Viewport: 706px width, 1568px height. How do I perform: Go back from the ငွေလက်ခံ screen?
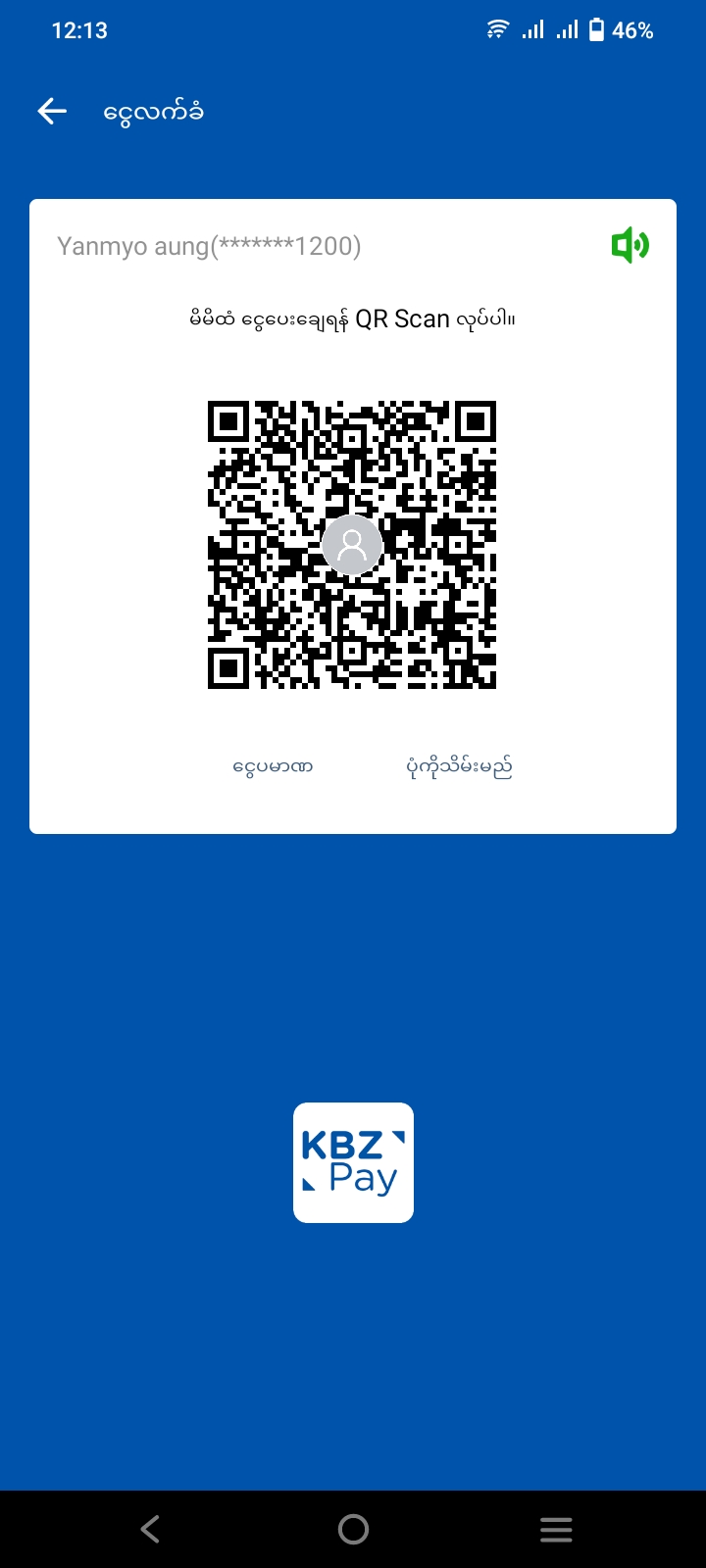click(x=52, y=112)
